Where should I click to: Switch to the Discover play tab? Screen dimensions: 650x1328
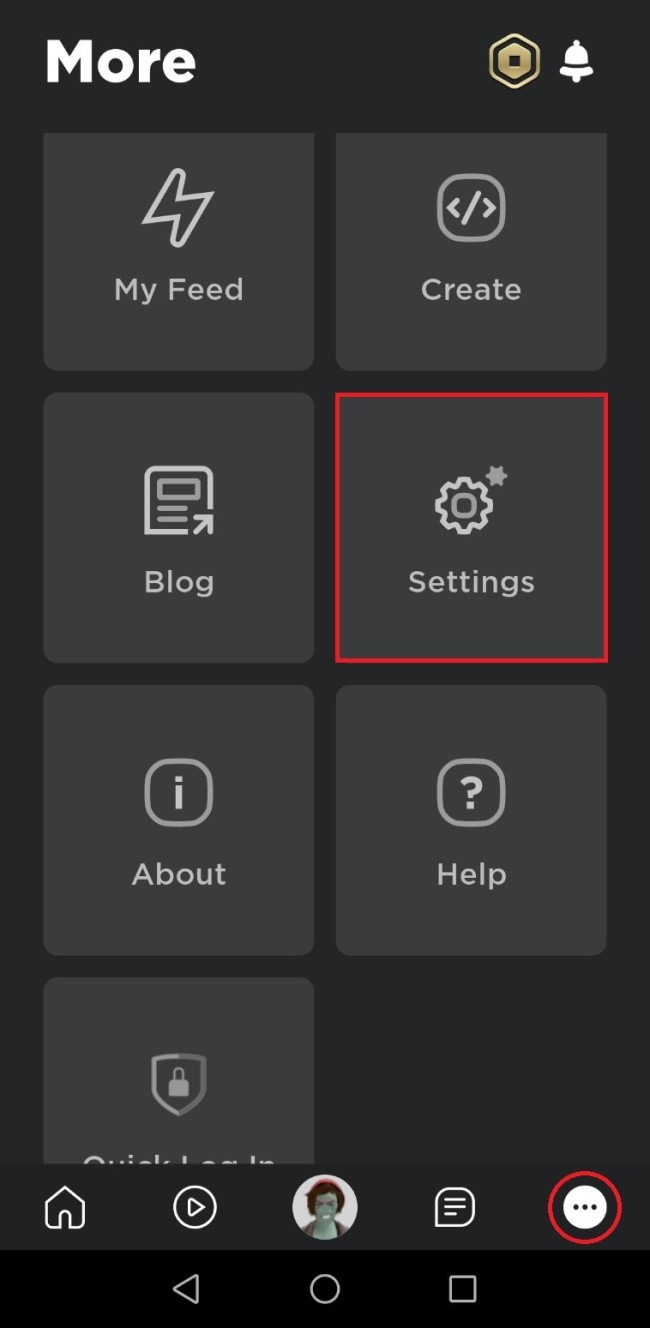pyautogui.click(x=195, y=1208)
